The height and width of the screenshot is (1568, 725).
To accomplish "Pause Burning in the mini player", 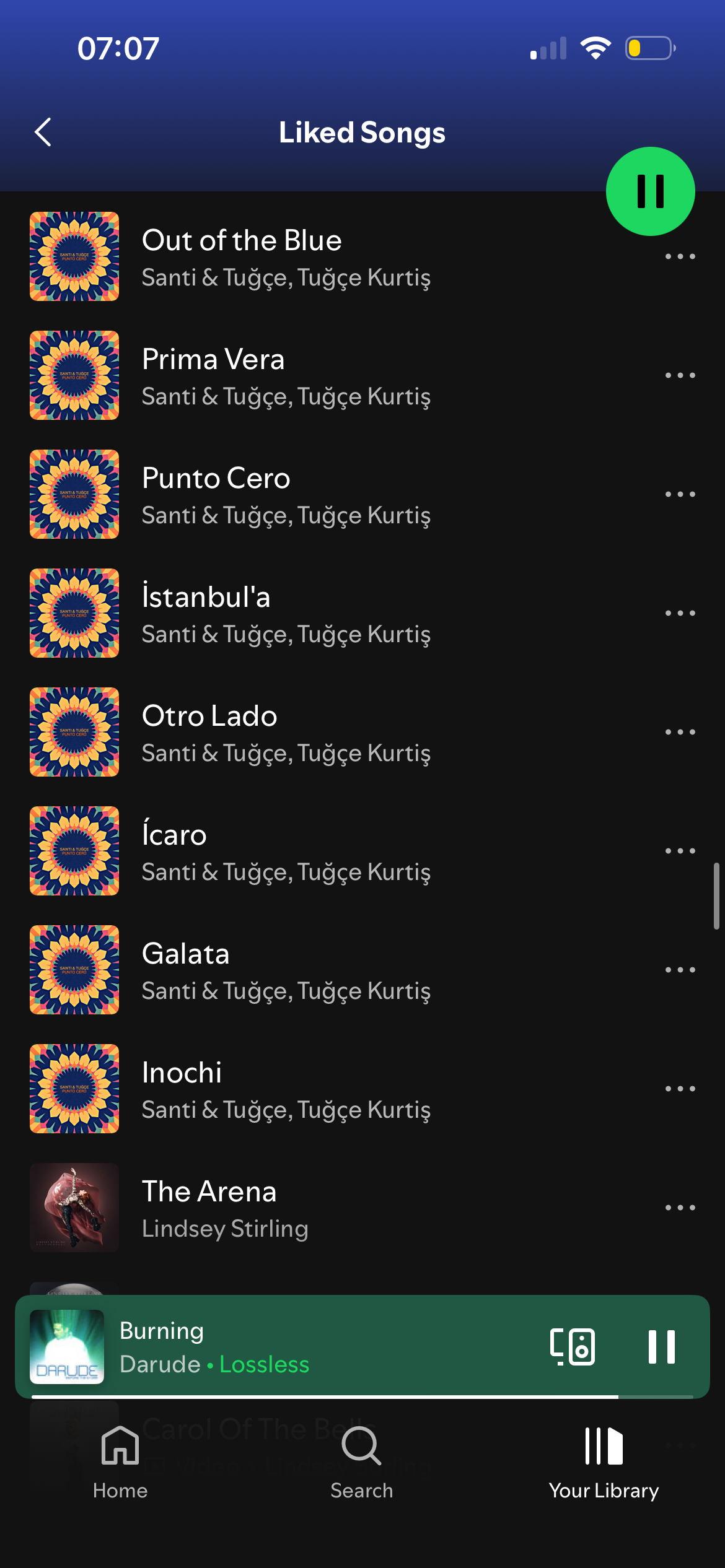I will [661, 1346].
